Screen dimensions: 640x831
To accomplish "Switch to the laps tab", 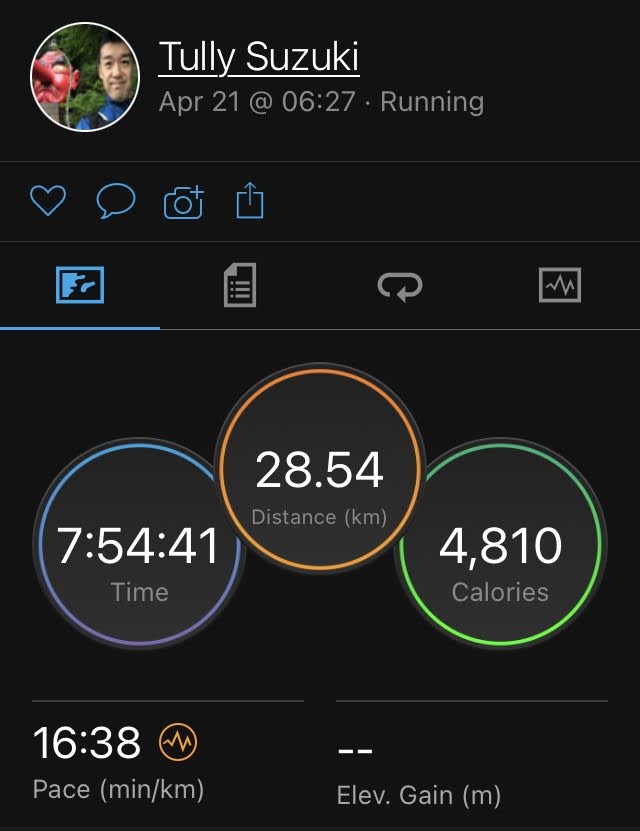I will 399,287.
